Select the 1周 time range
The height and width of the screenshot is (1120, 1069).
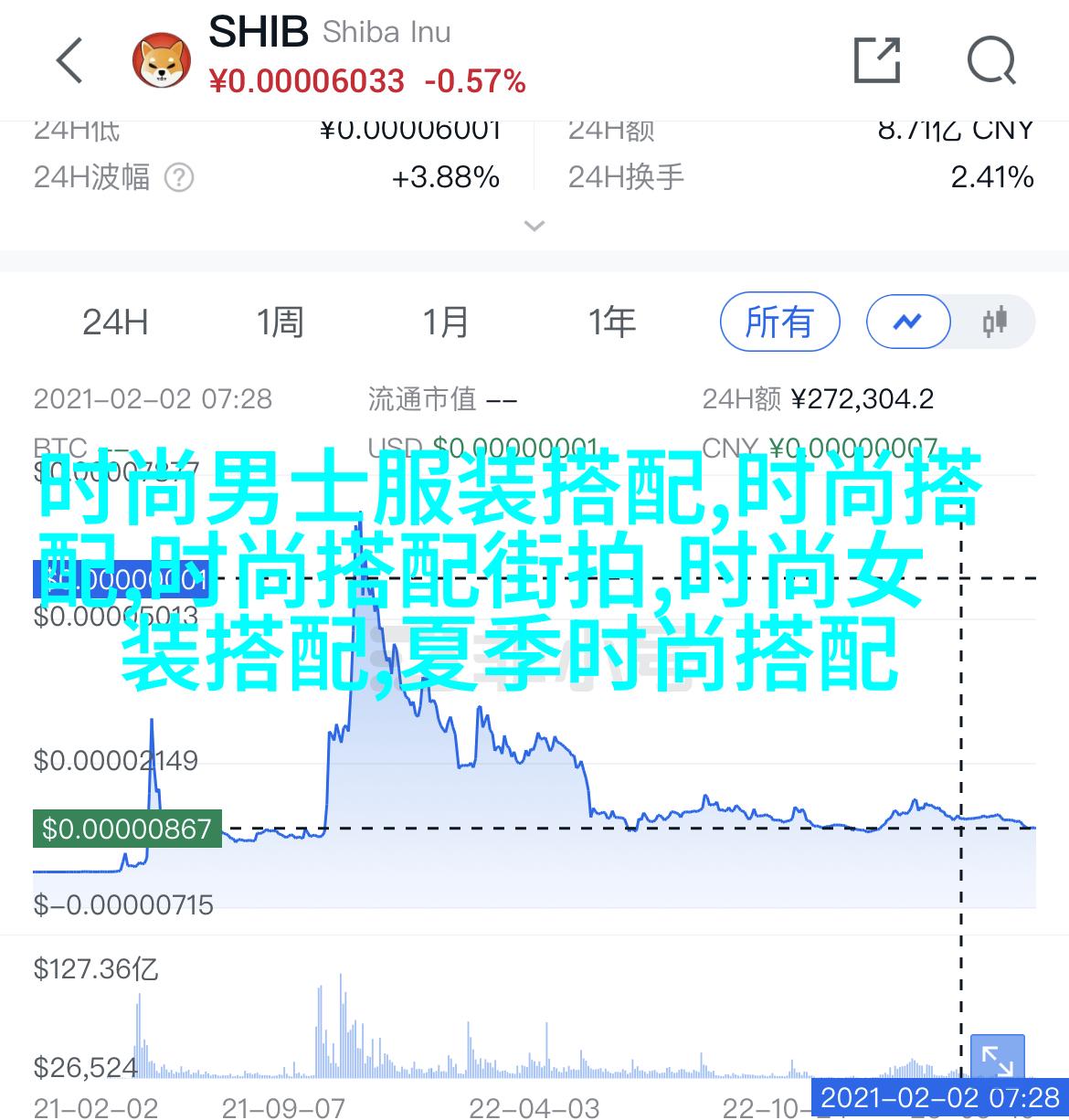point(280,322)
